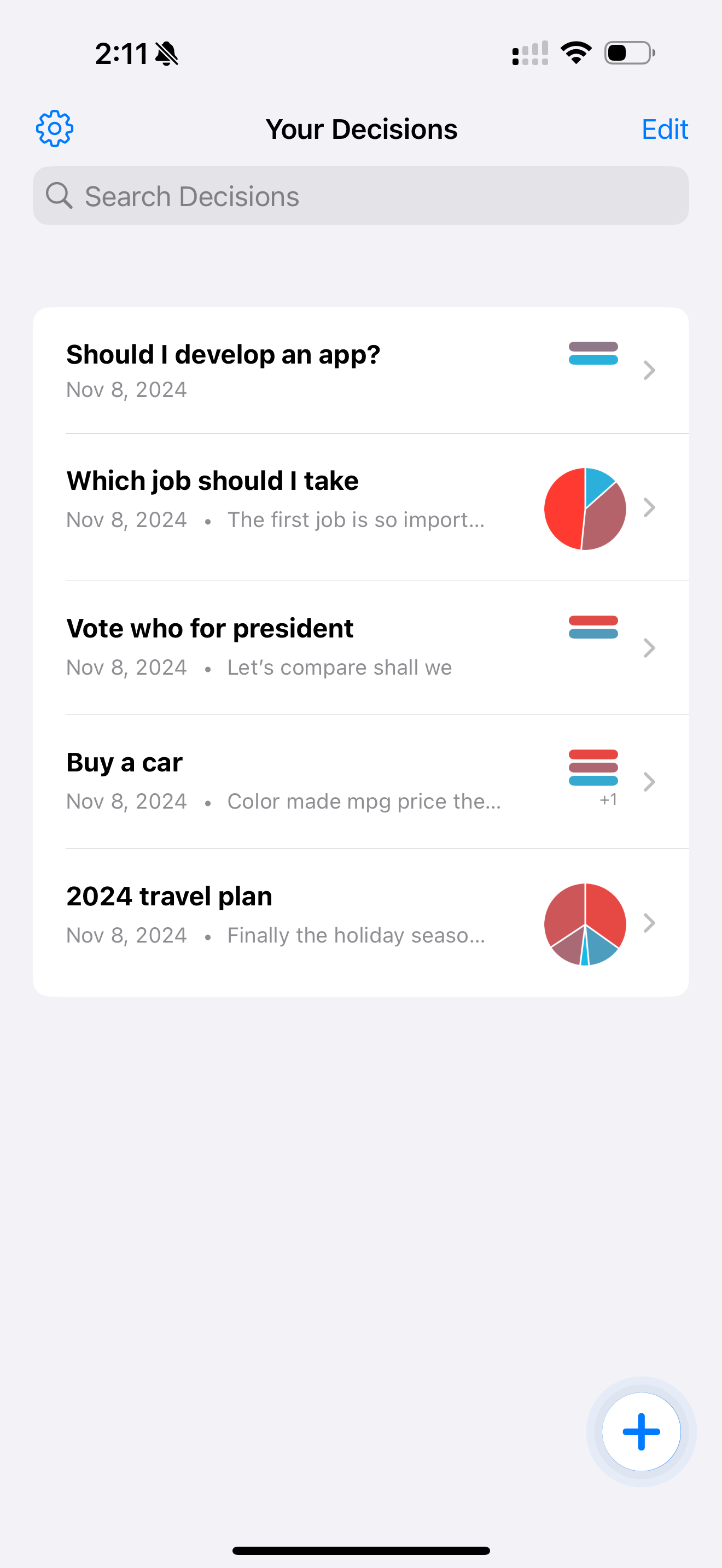Click the pie chart icon for 'Which job should I take'
The image size is (722, 1568).
pos(586,508)
